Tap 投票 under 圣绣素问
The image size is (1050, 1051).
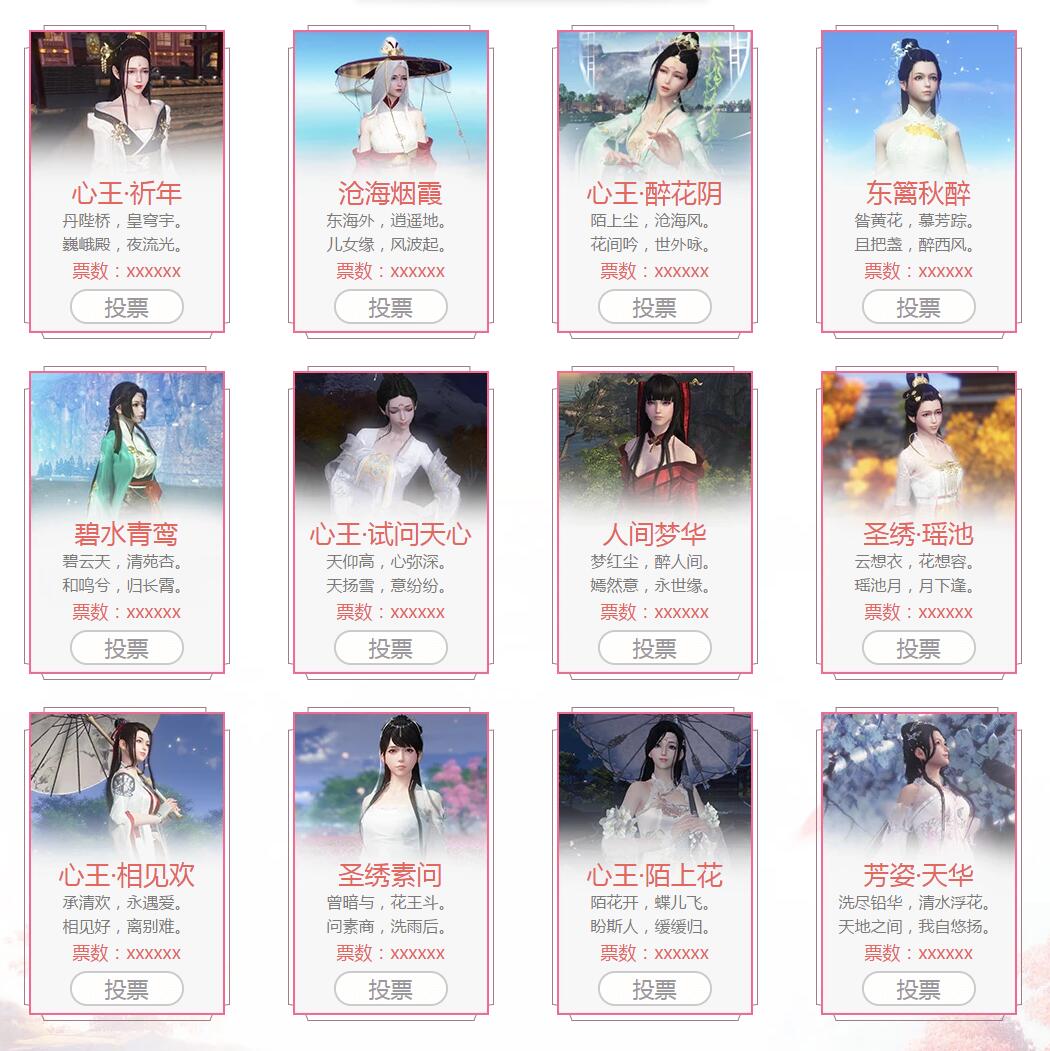(x=391, y=989)
